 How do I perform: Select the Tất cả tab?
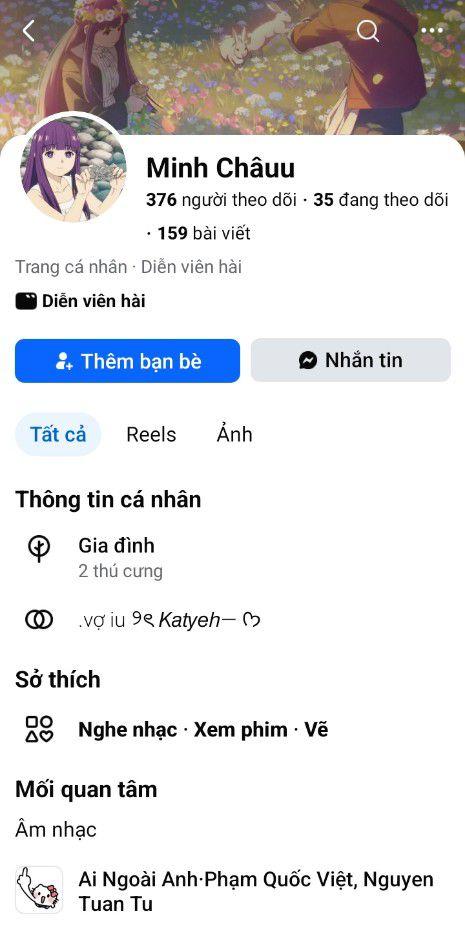[x=58, y=434]
